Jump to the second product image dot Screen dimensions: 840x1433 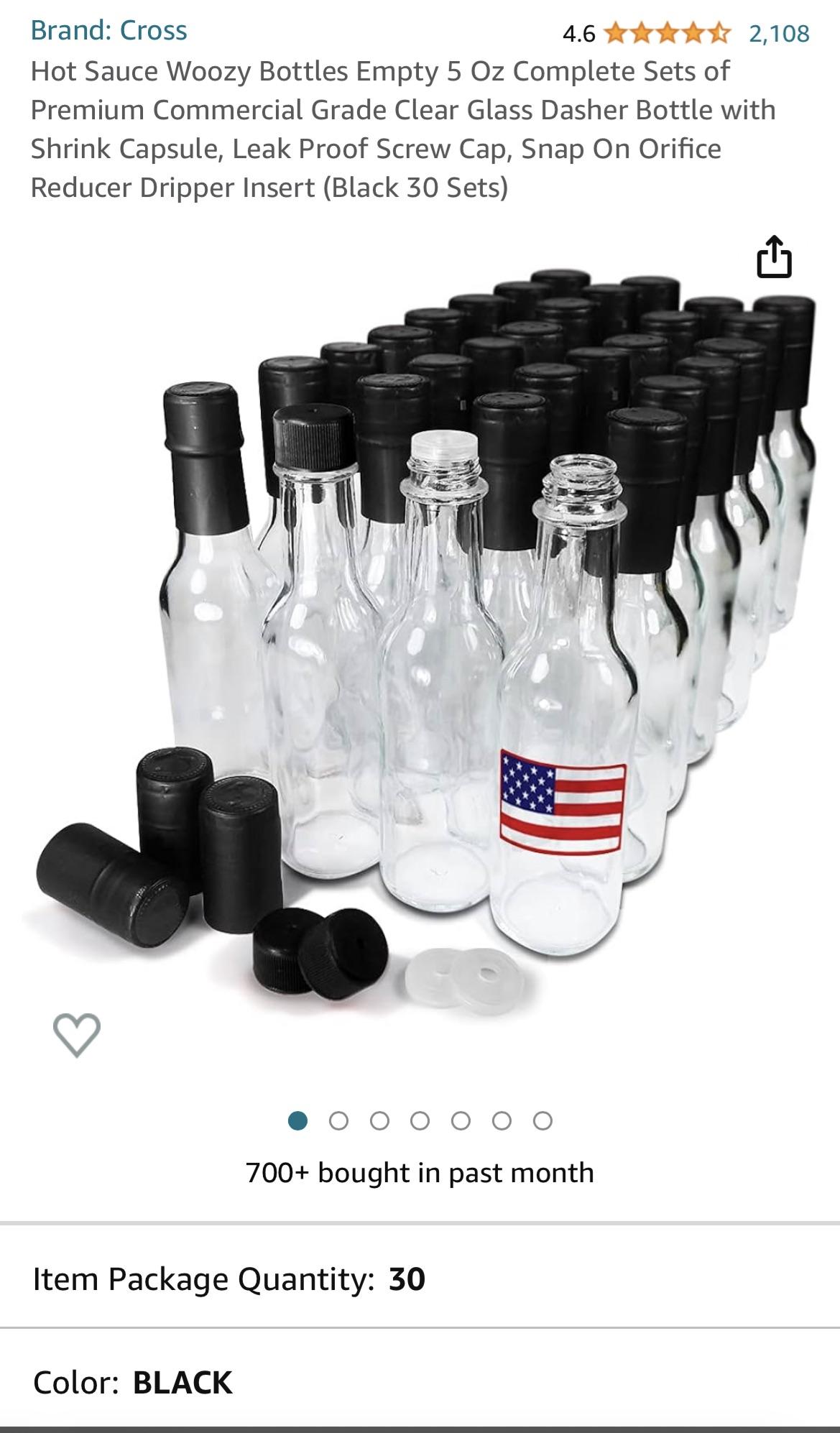click(338, 1120)
